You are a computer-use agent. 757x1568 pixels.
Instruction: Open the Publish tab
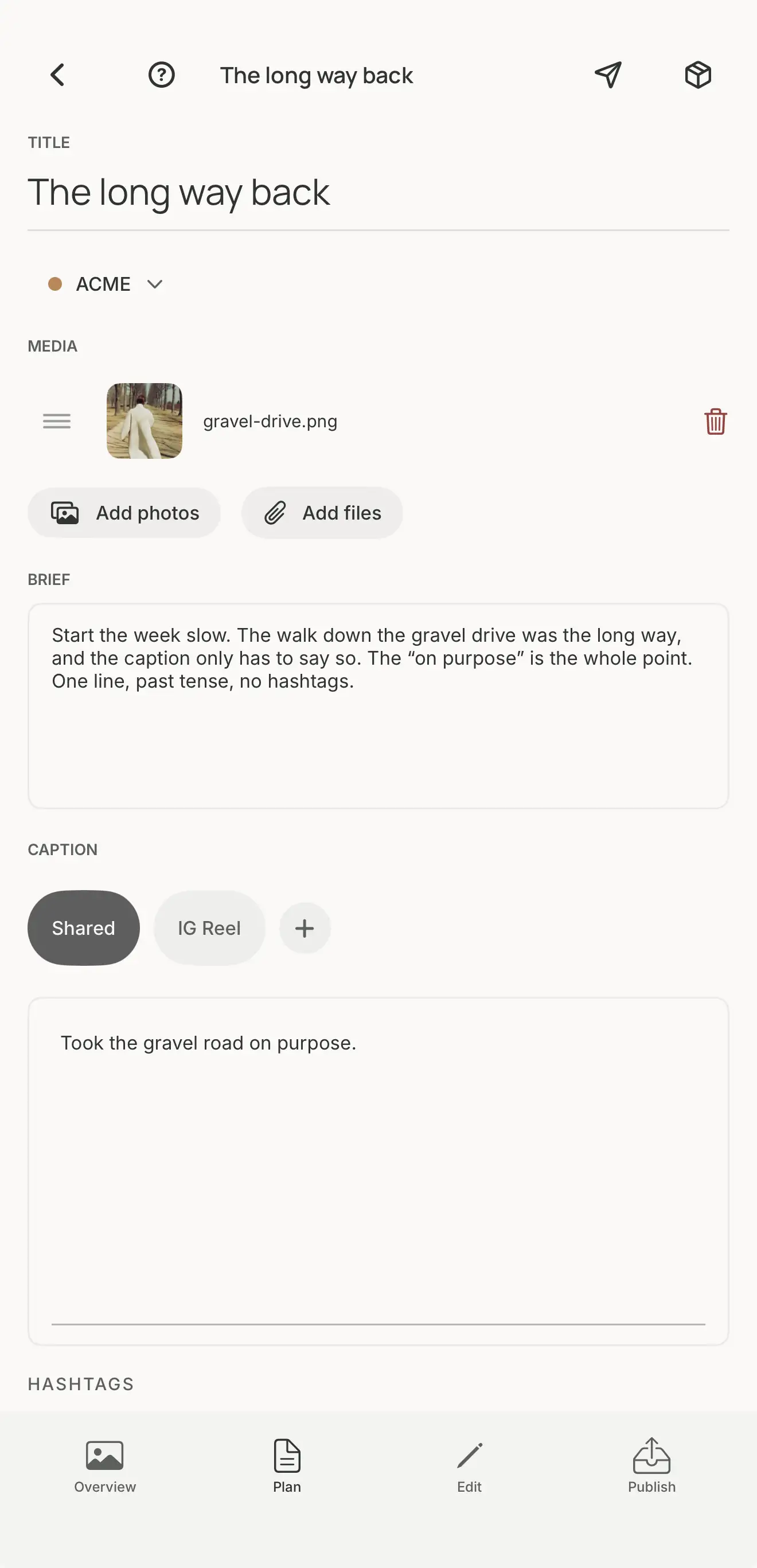coord(651,1466)
